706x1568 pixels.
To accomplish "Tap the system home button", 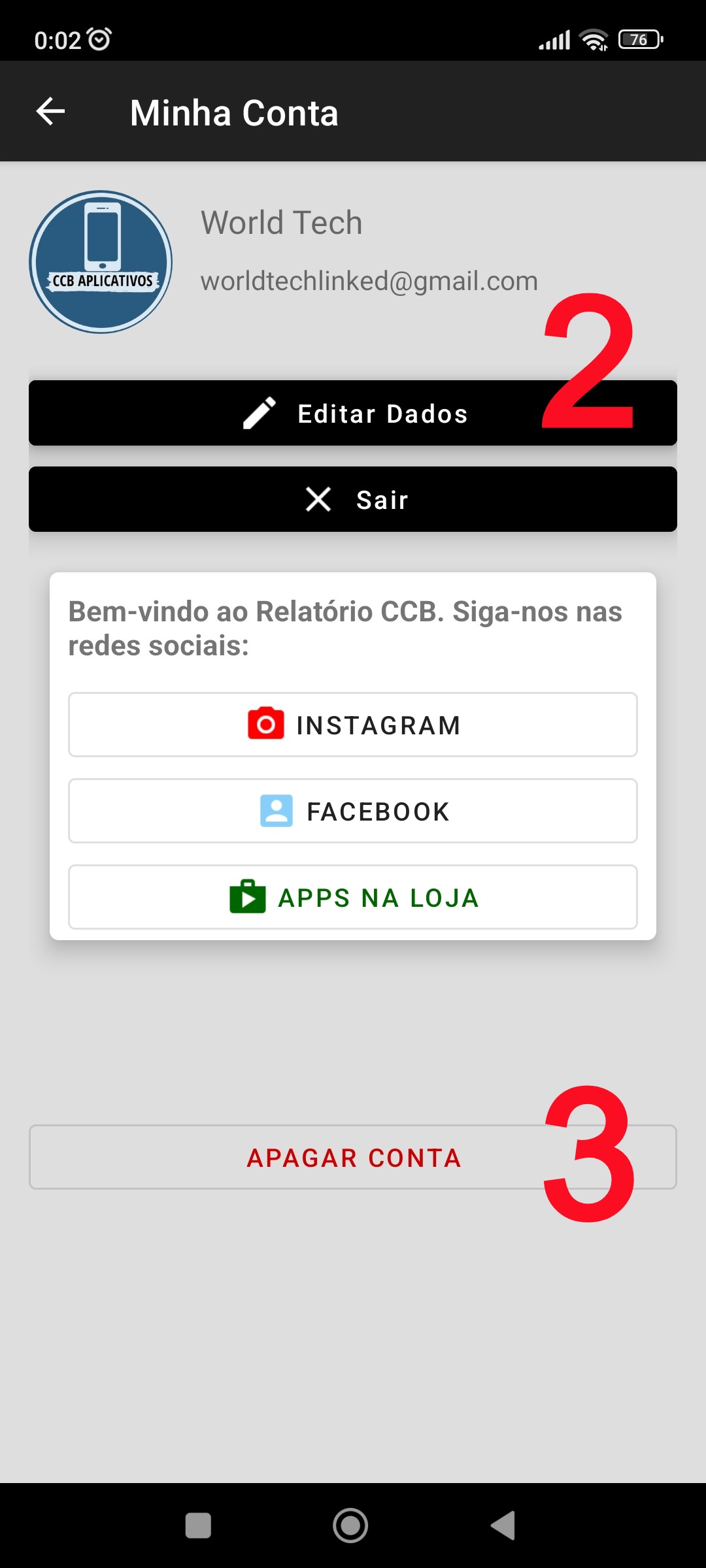I will [x=350, y=1526].
